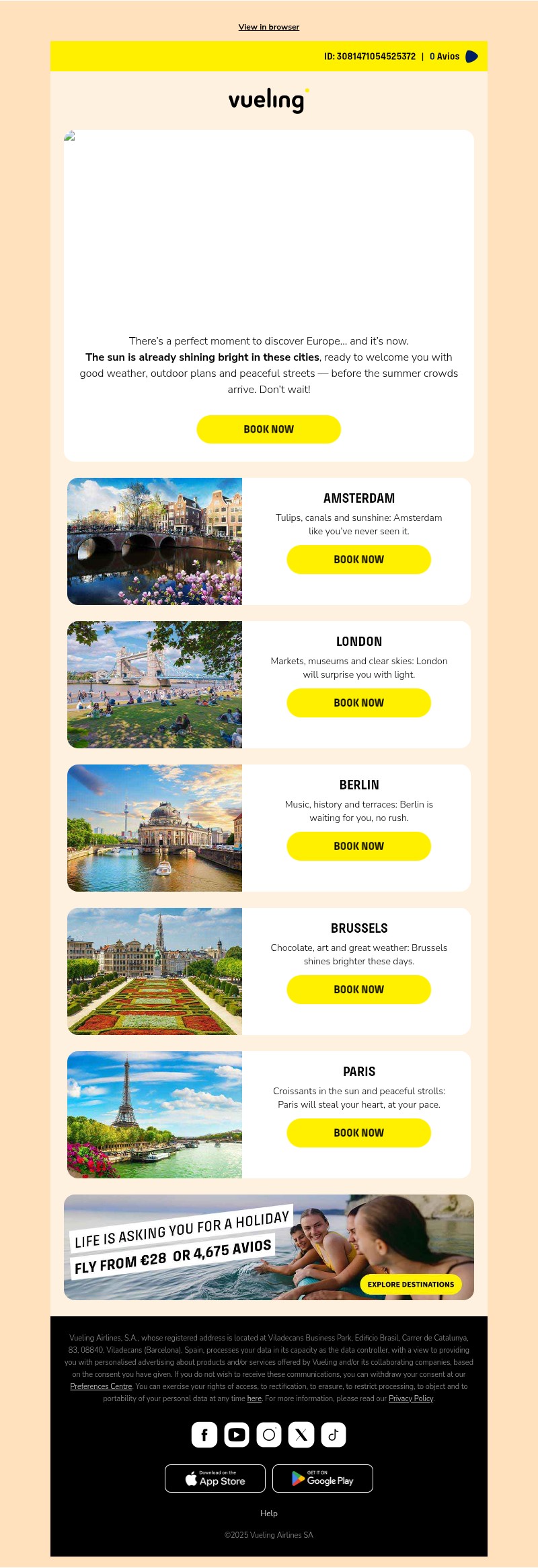Screen dimensions: 538x1568
Task: Open Vueling's X profile
Action: point(301,1435)
